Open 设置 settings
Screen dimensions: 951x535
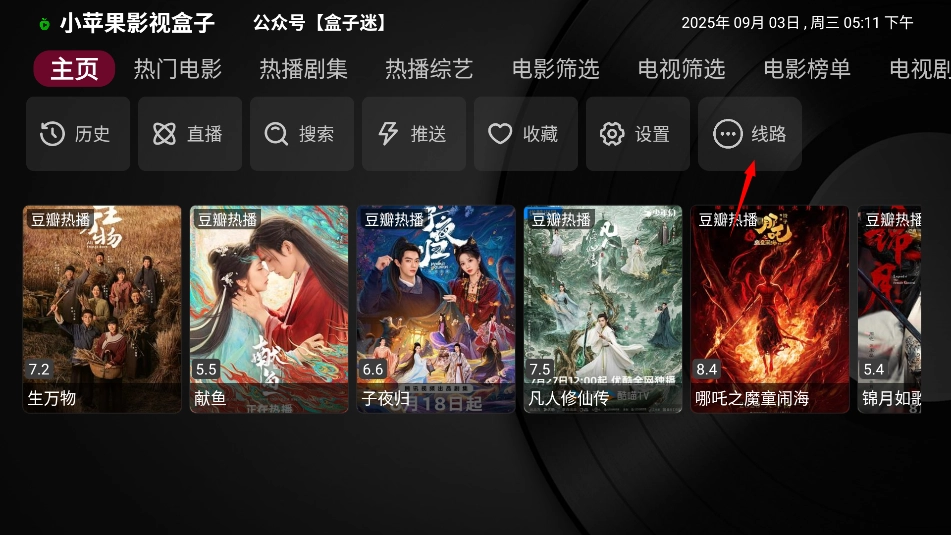638,134
